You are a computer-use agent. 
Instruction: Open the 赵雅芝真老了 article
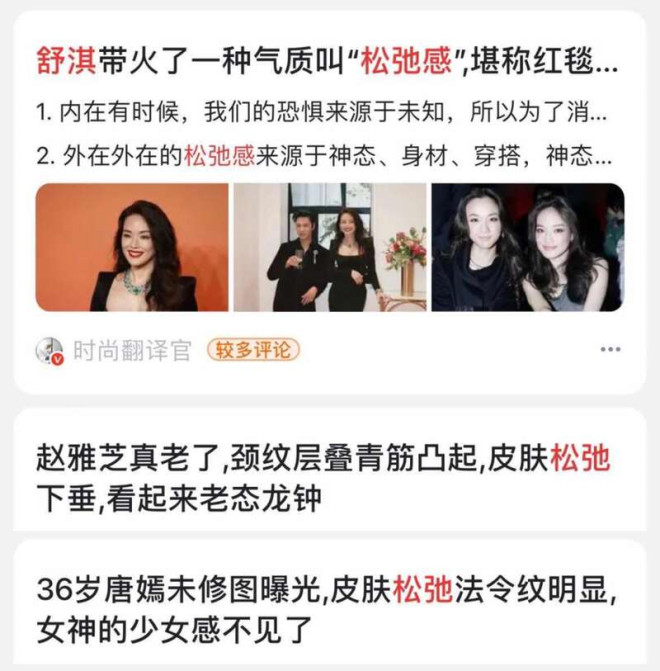[324, 478]
